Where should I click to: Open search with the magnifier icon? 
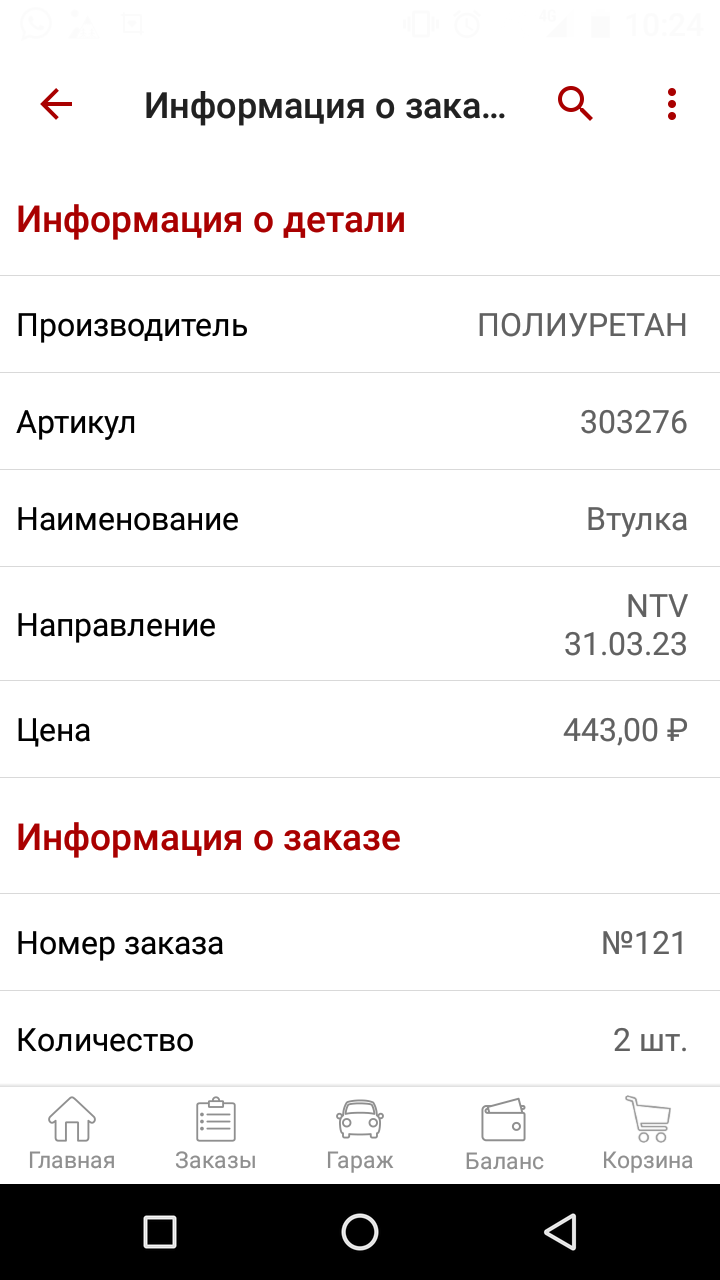tap(575, 104)
